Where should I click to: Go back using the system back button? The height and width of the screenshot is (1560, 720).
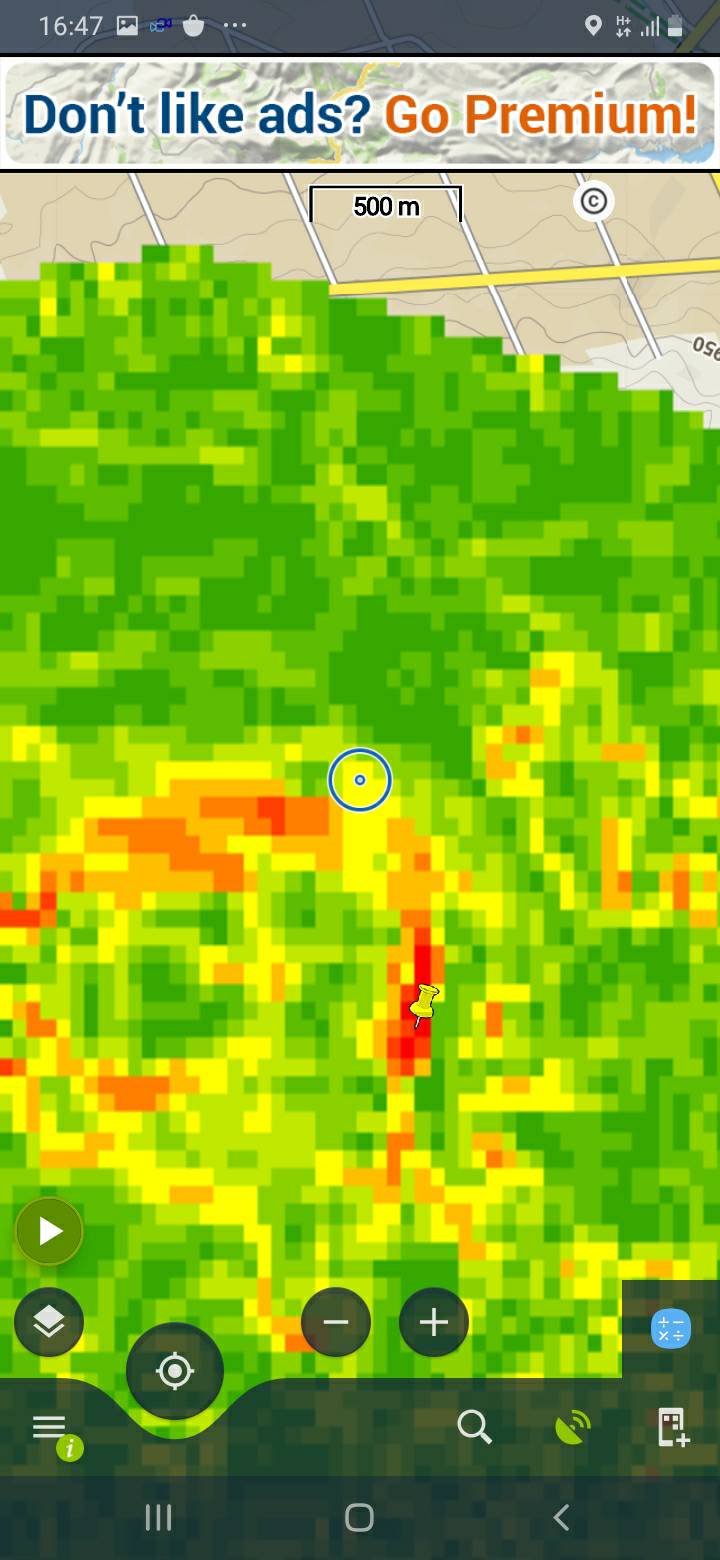pos(561,1517)
